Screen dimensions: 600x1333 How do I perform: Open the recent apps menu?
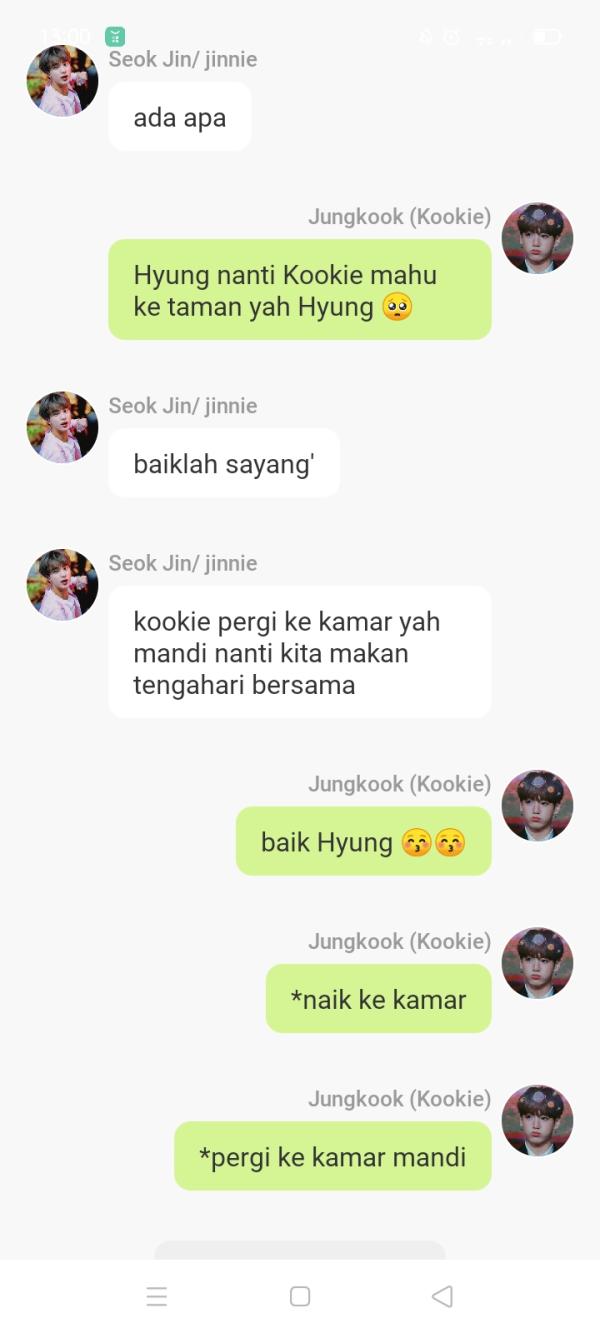click(157, 1296)
